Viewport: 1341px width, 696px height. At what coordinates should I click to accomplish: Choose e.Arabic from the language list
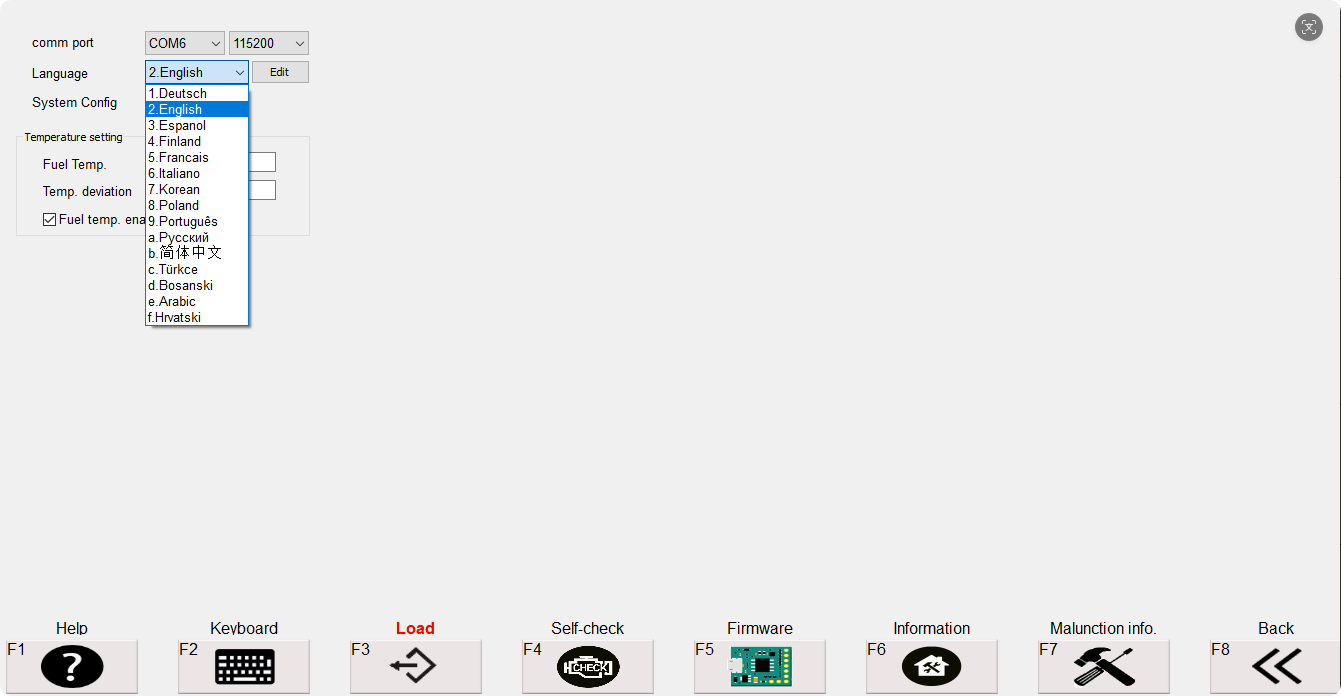(x=196, y=302)
